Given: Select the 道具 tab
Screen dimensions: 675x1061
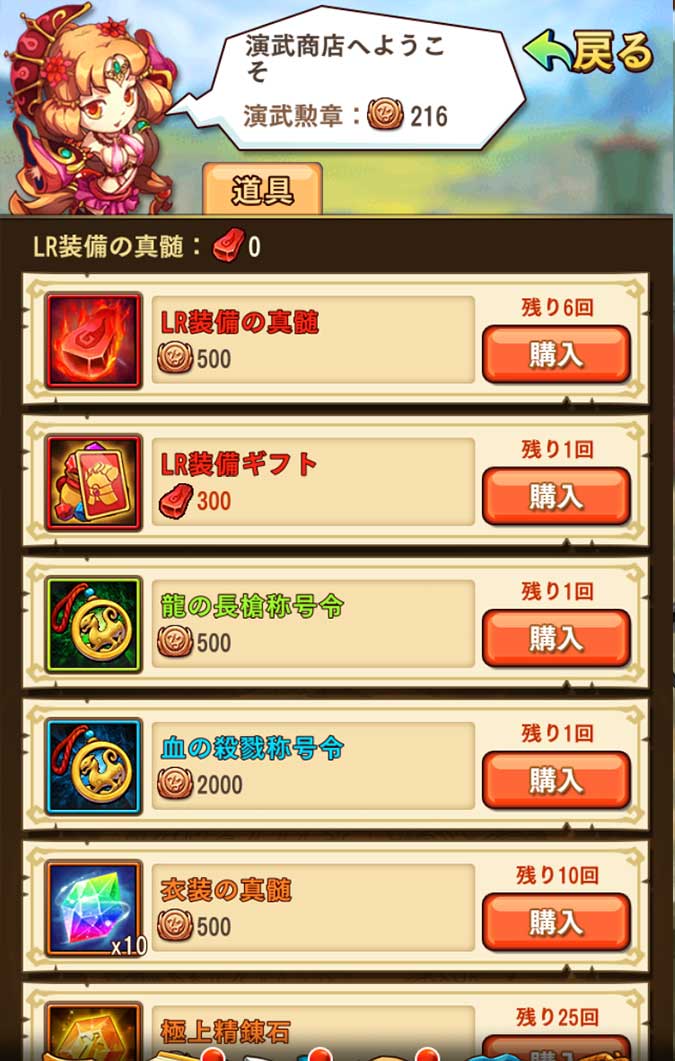Looking at the screenshot, I should (262, 189).
